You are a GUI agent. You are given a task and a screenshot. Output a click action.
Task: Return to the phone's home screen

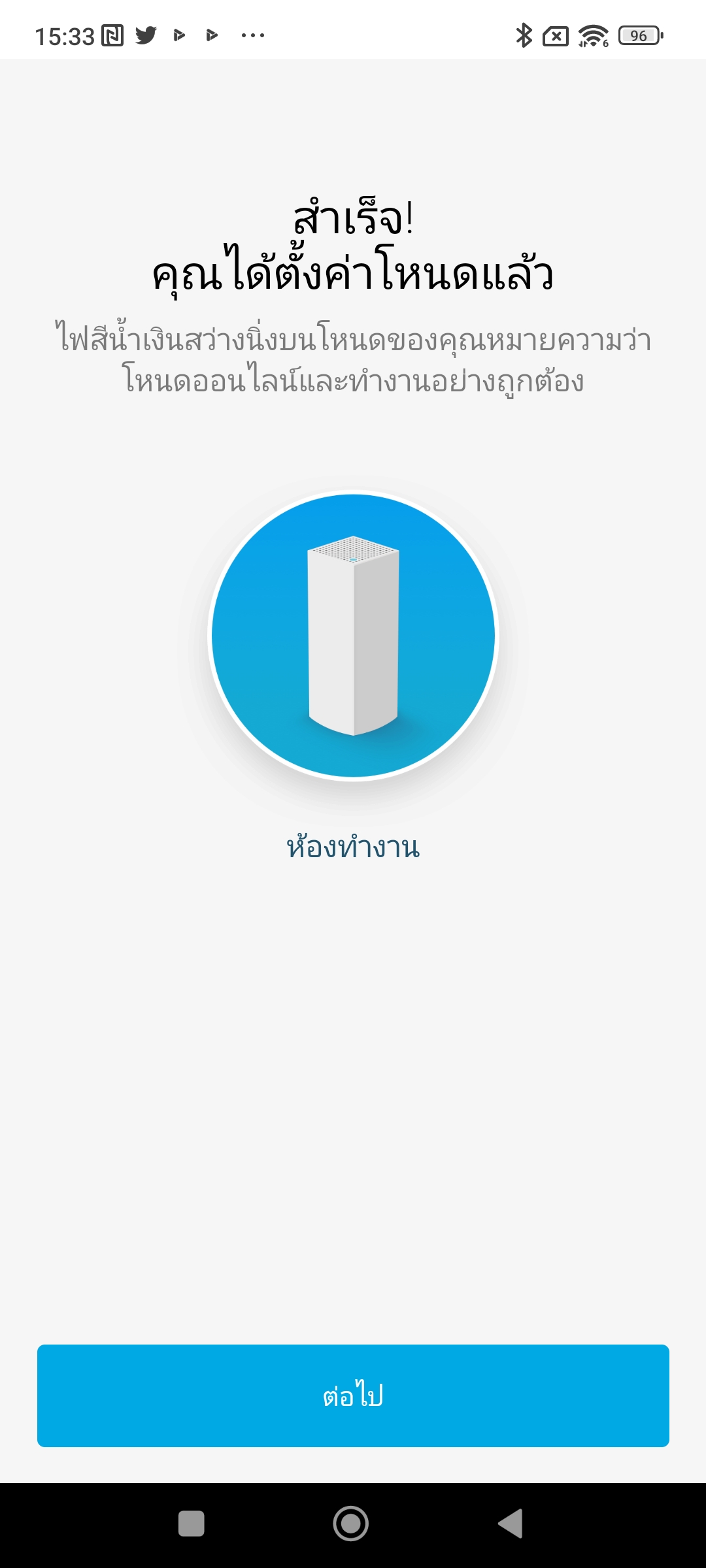pos(351,1524)
